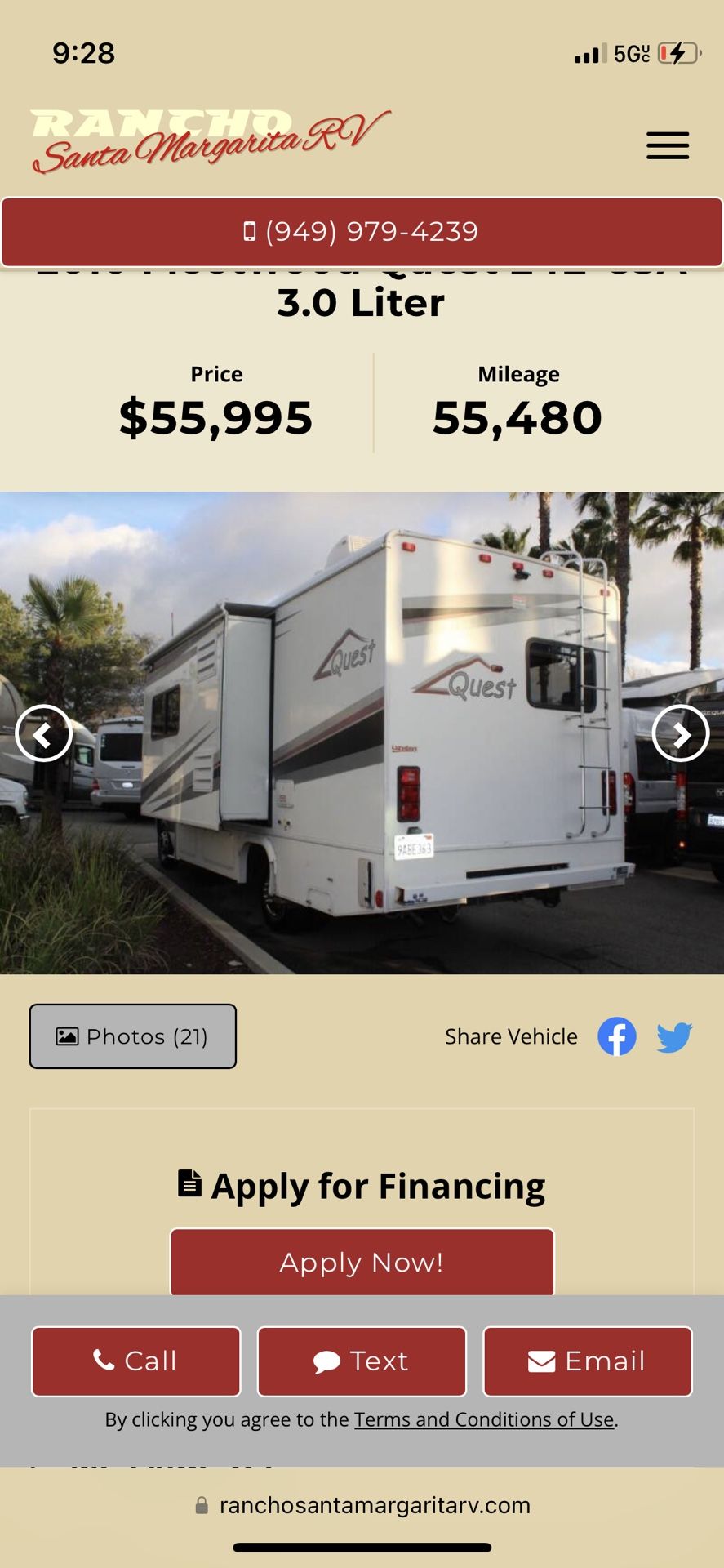Share the vehicle on Twitter

673,1036
